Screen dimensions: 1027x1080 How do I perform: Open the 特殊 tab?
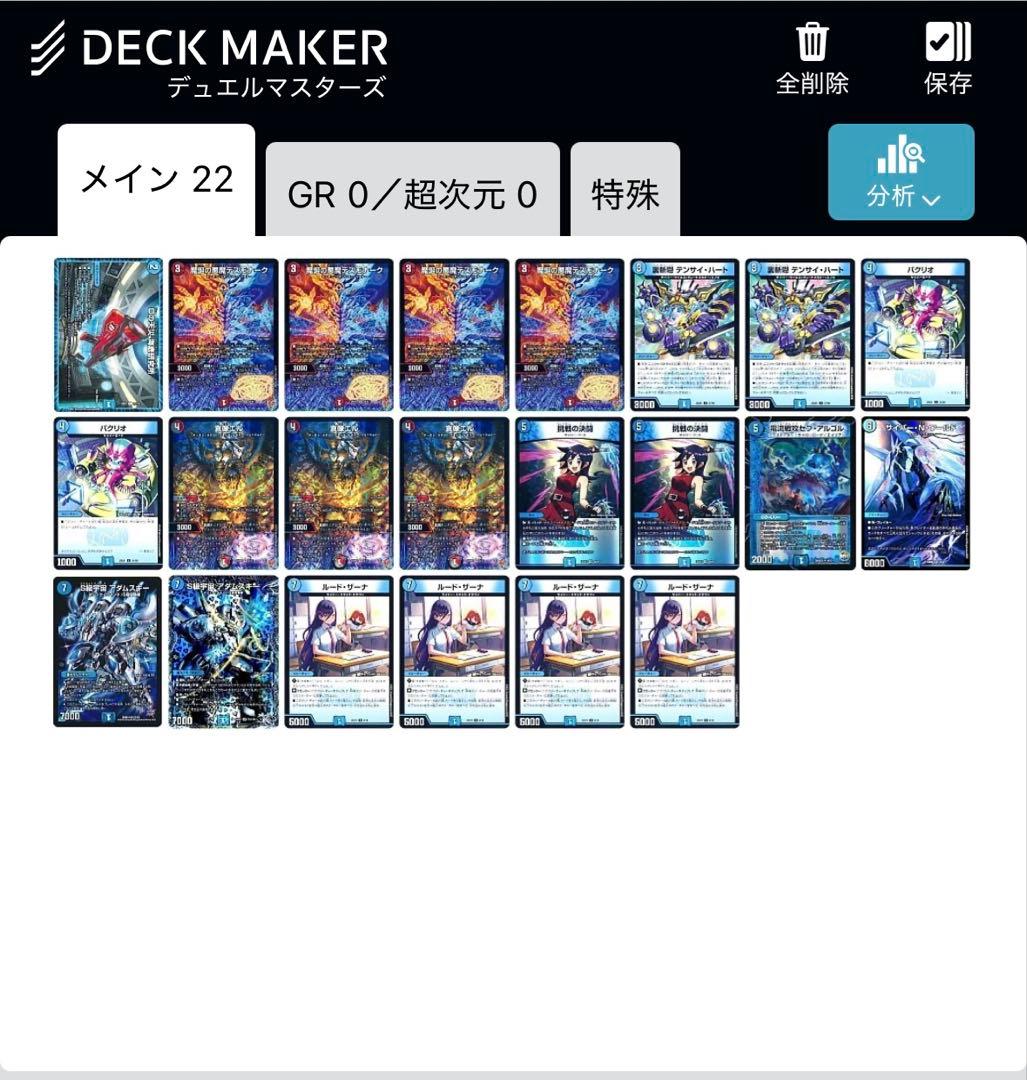[x=625, y=194]
